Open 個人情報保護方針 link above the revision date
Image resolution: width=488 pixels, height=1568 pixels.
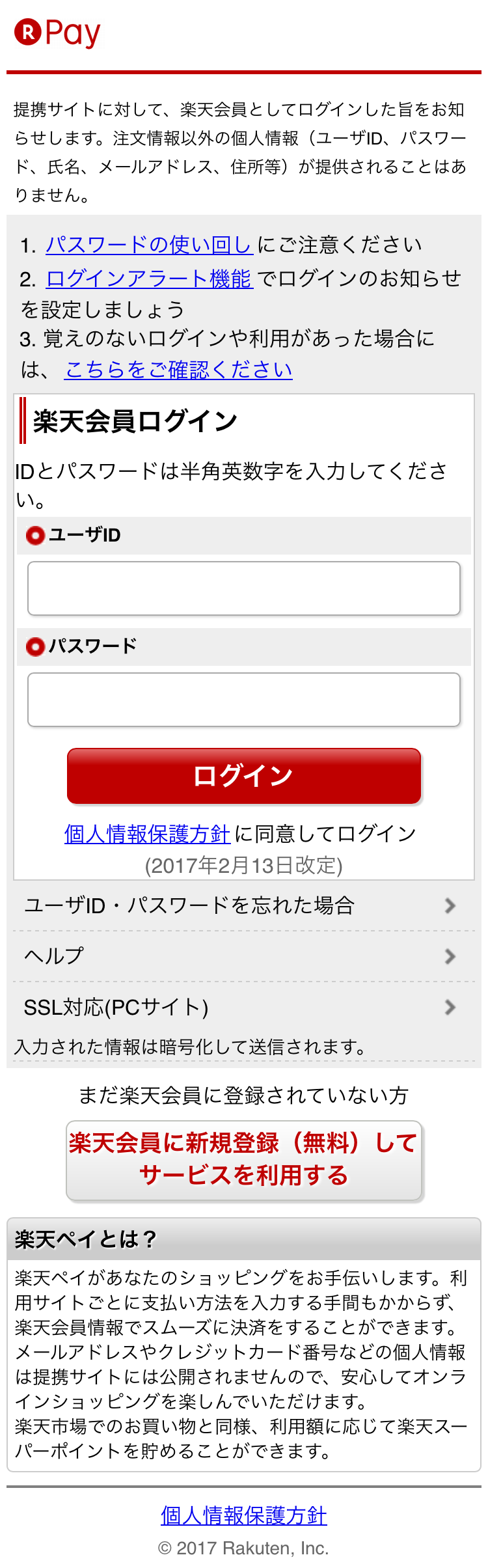pyautogui.click(x=147, y=834)
